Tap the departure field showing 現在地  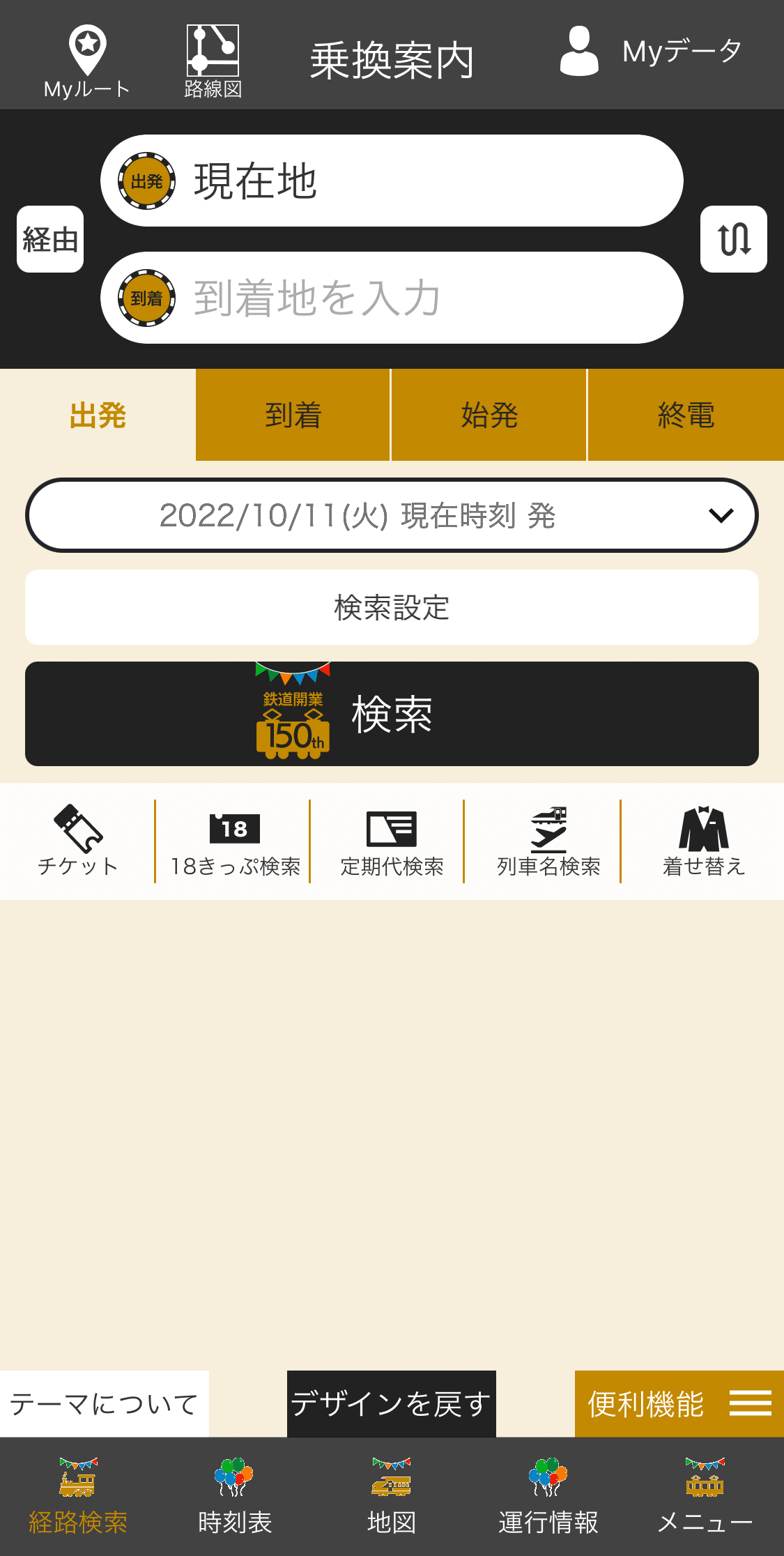[x=392, y=181]
